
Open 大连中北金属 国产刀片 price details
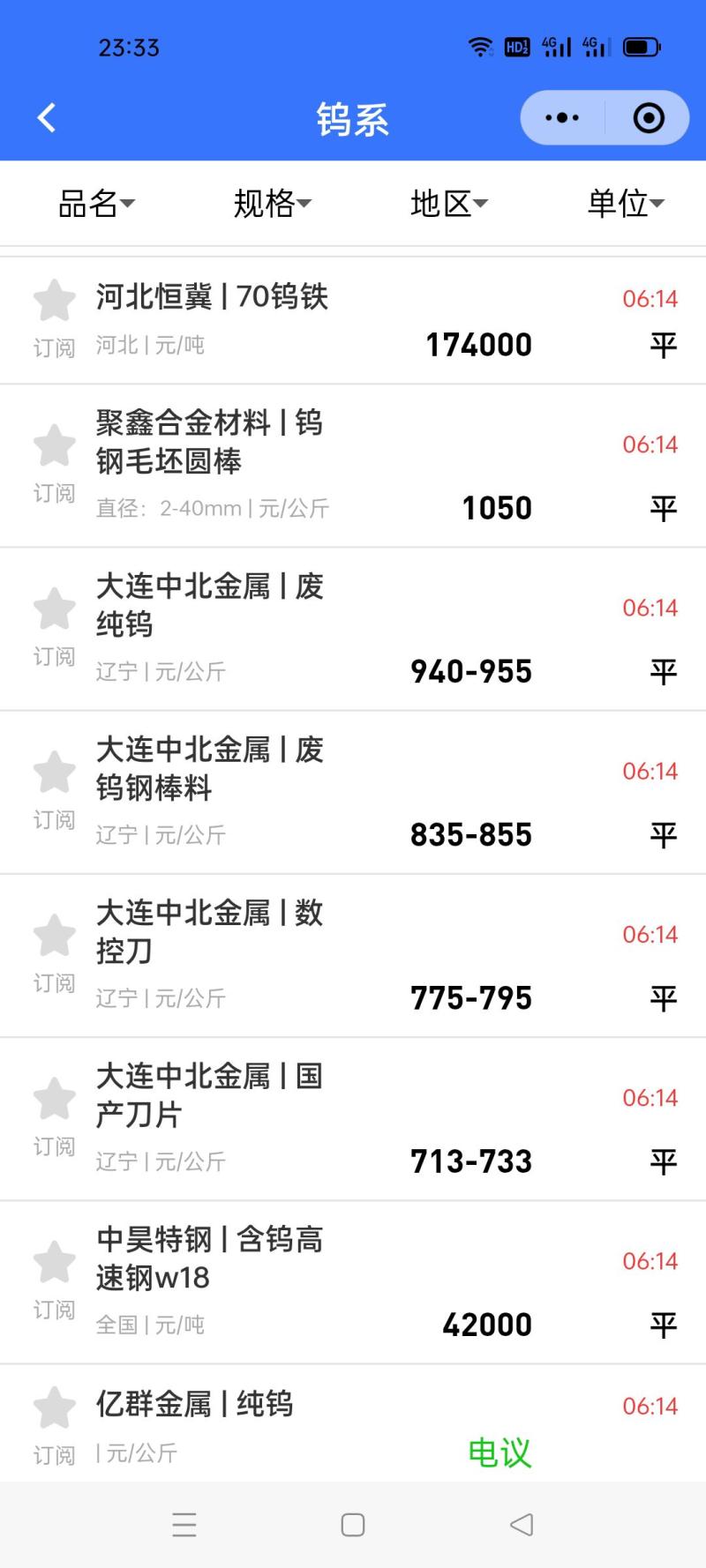pyautogui.click(x=353, y=1118)
